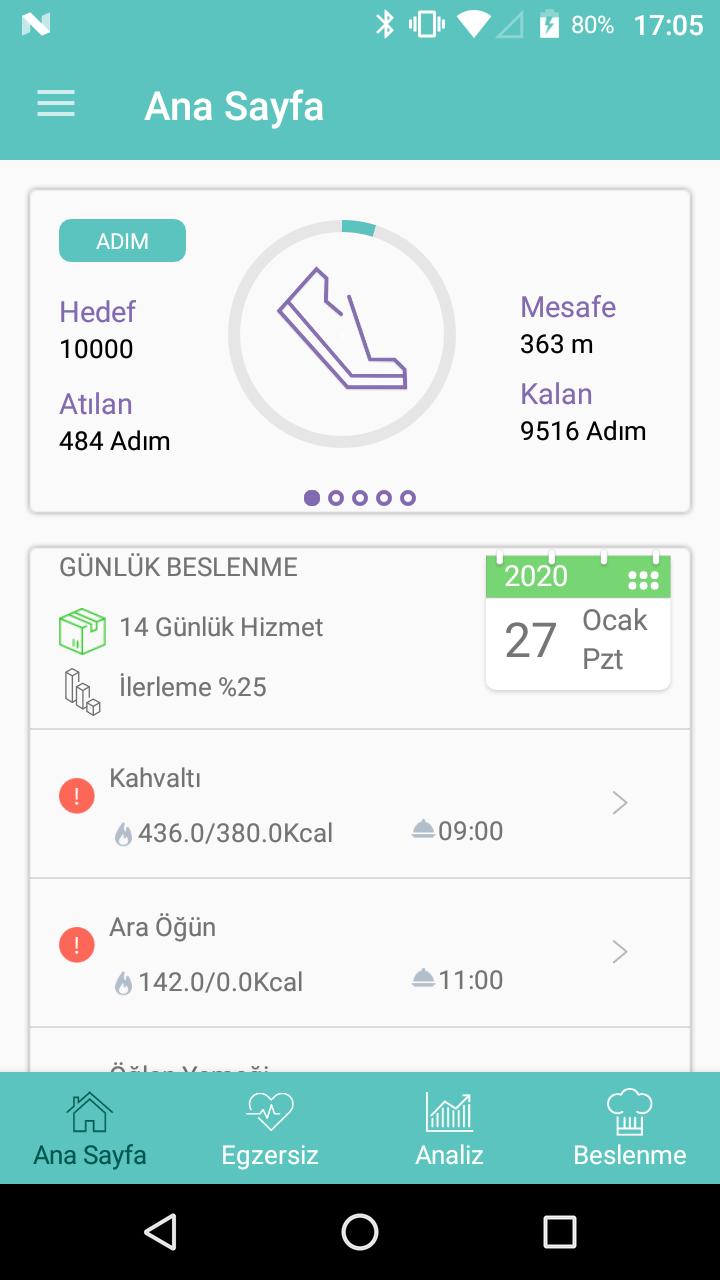Open the Kahvaltı meal row
The image size is (720, 1280).
(360, 804)
